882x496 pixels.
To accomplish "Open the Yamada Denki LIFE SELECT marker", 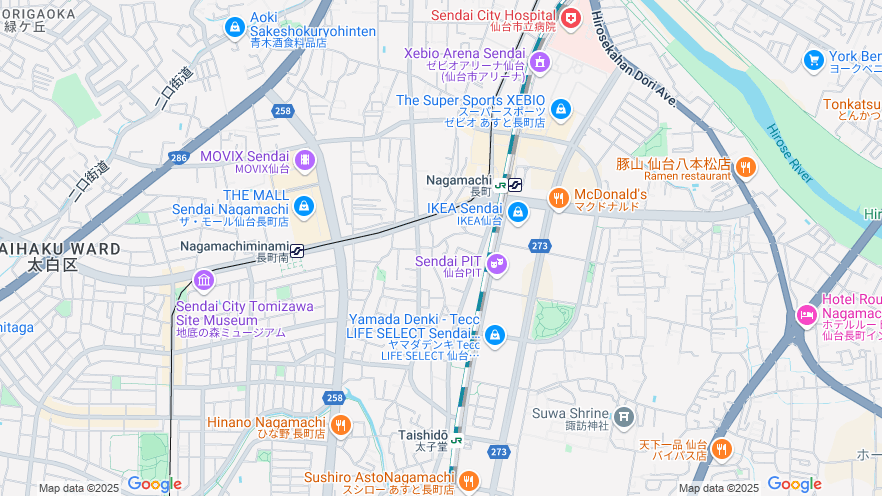I will click(494, 335).
